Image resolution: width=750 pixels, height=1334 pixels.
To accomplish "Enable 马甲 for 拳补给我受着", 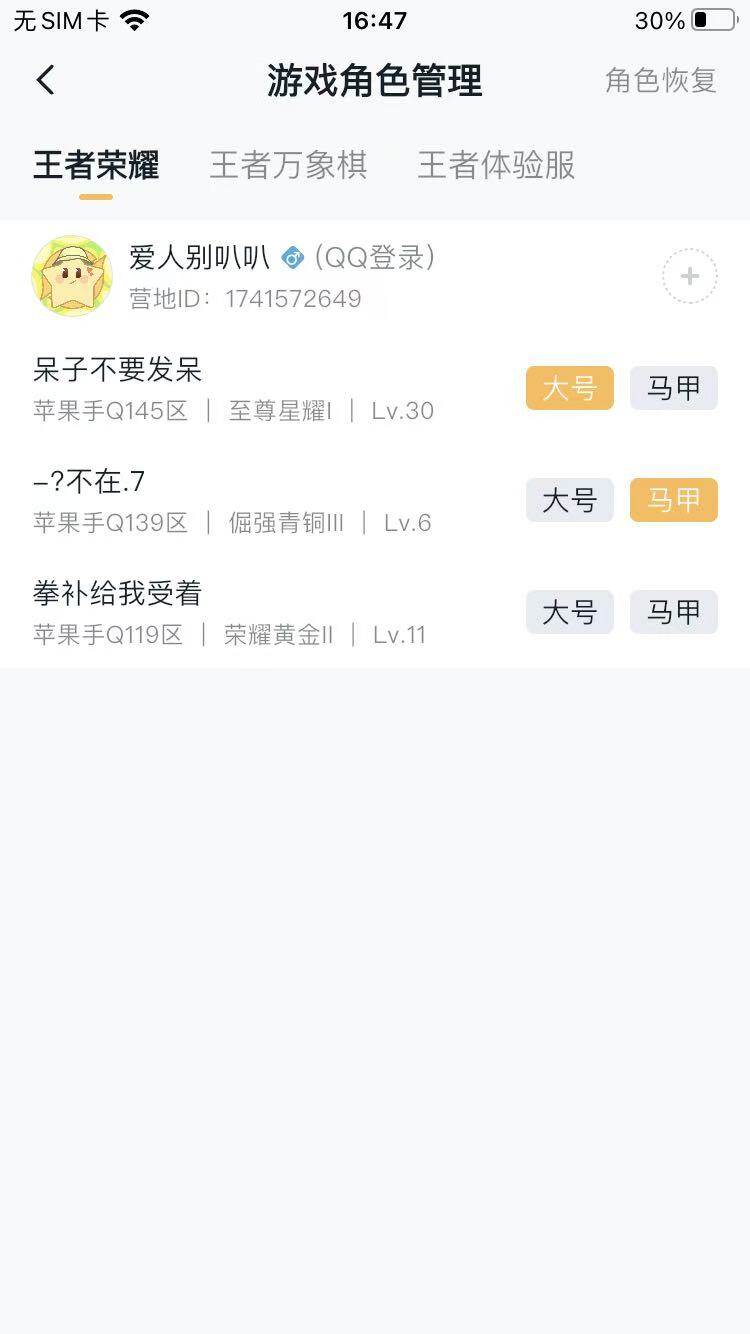I will (x=673, y=611).
